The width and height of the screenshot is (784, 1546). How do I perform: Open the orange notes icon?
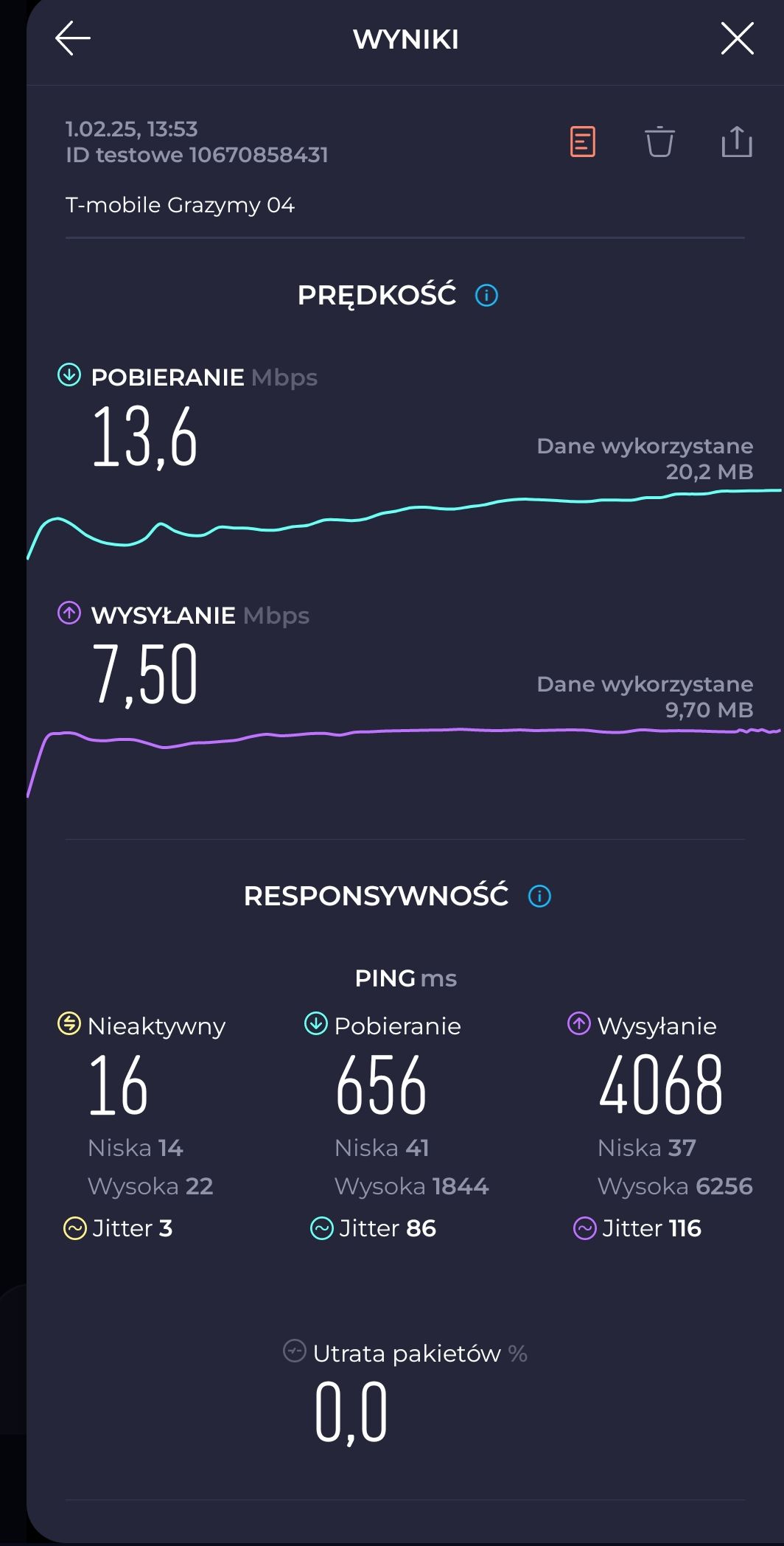(582, 142)
